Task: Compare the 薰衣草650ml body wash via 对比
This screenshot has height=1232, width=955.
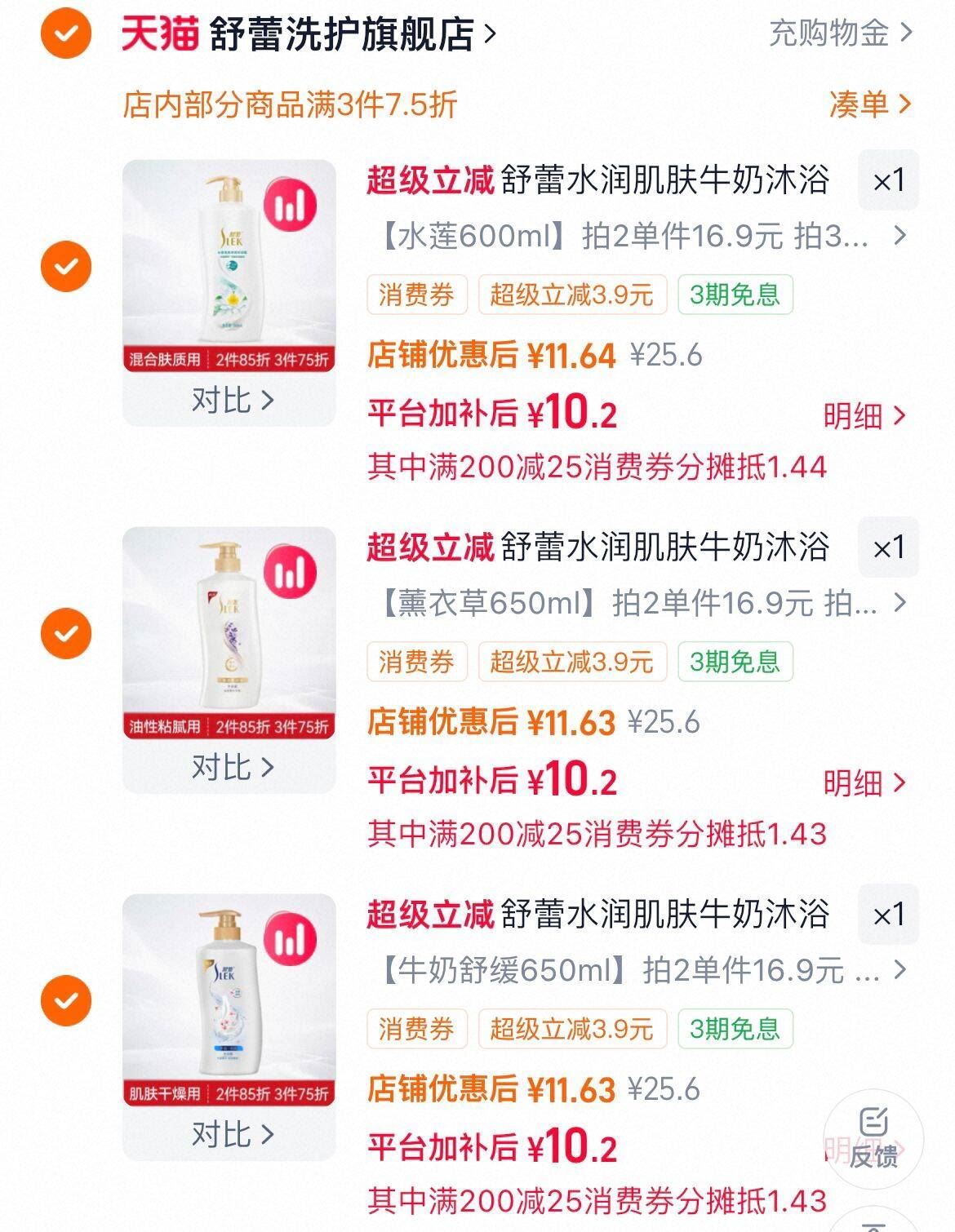Action: (x=232, y=768)
